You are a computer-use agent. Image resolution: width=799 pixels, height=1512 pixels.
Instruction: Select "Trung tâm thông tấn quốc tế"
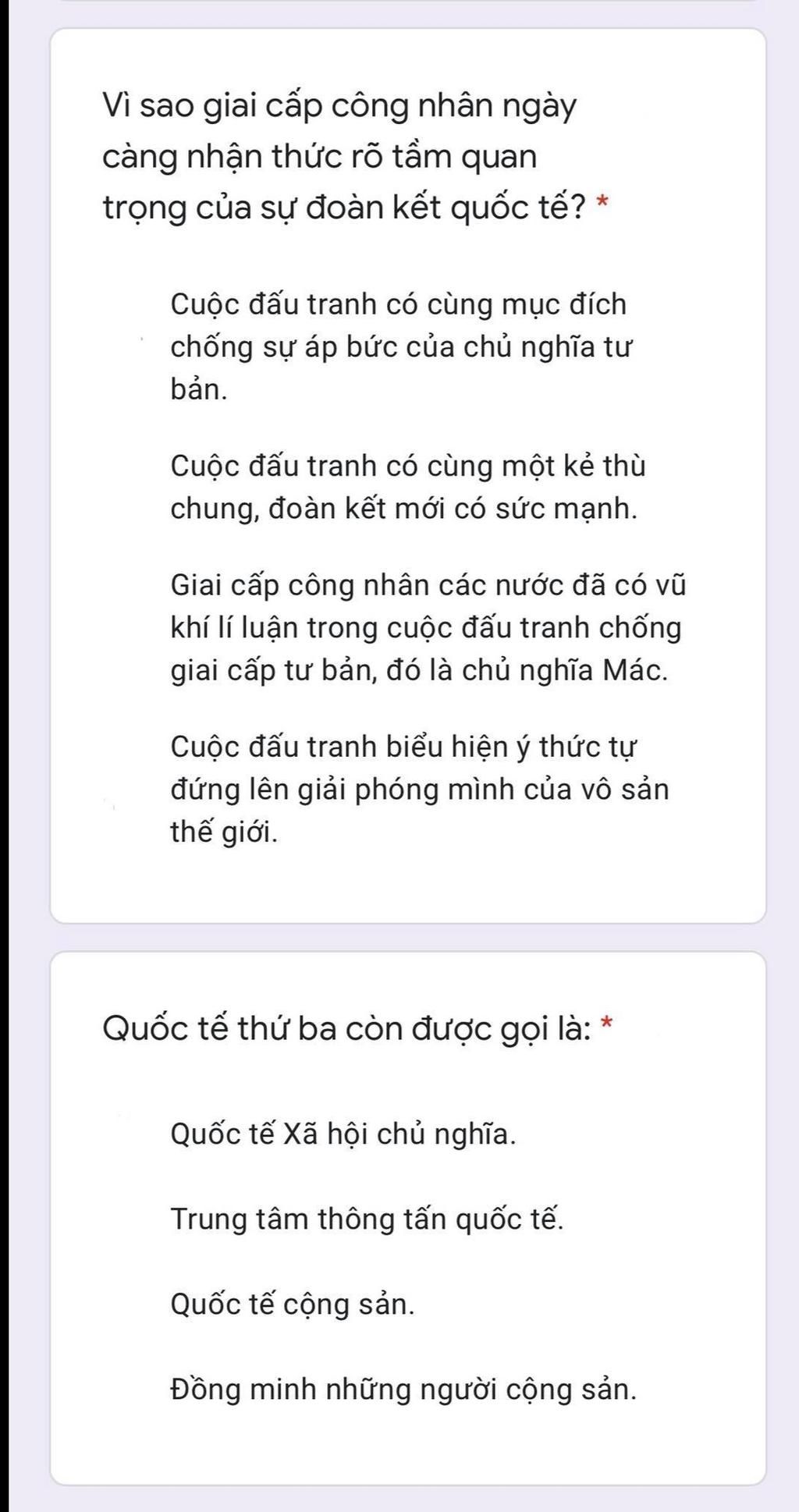point(367,1219)
